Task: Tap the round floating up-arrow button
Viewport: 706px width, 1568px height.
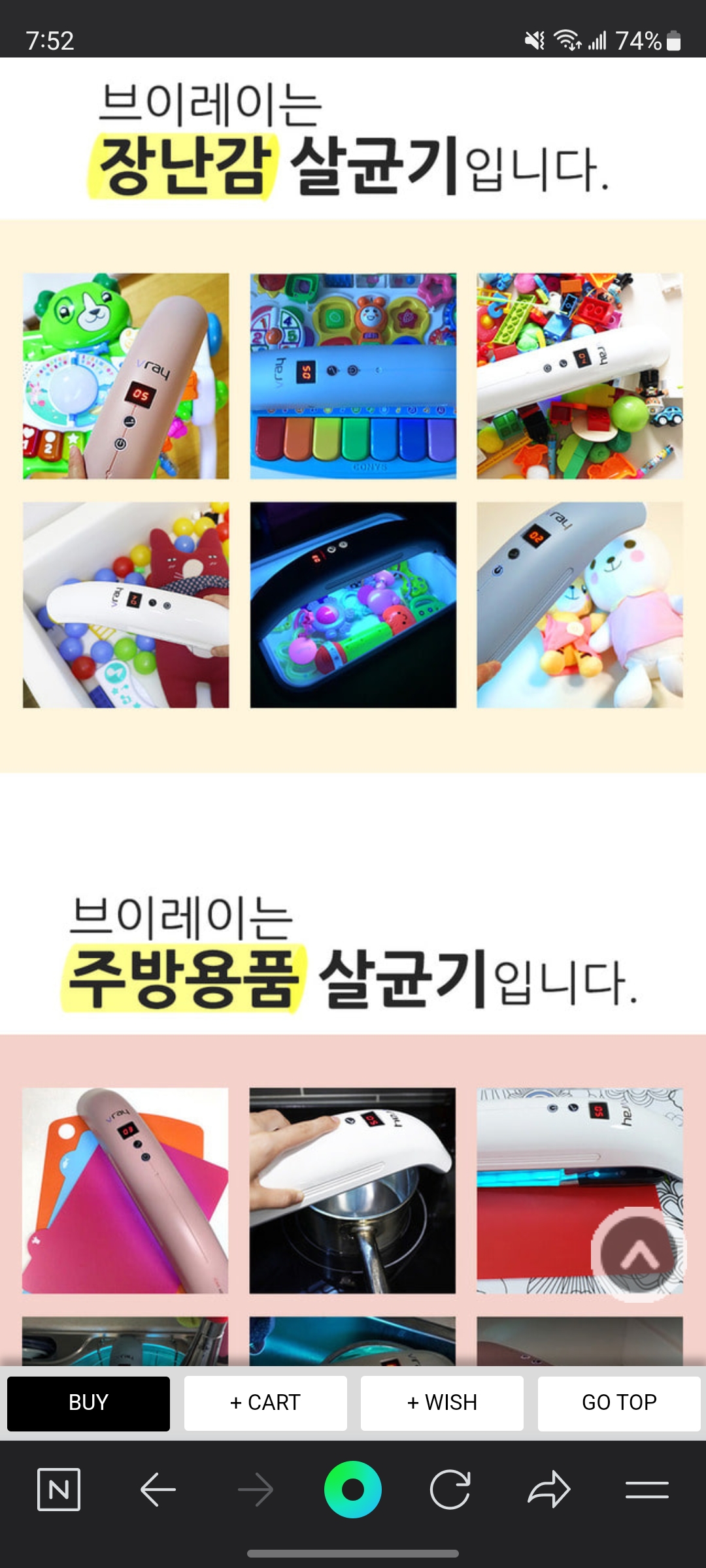Action: click(x=639, y=1254)
